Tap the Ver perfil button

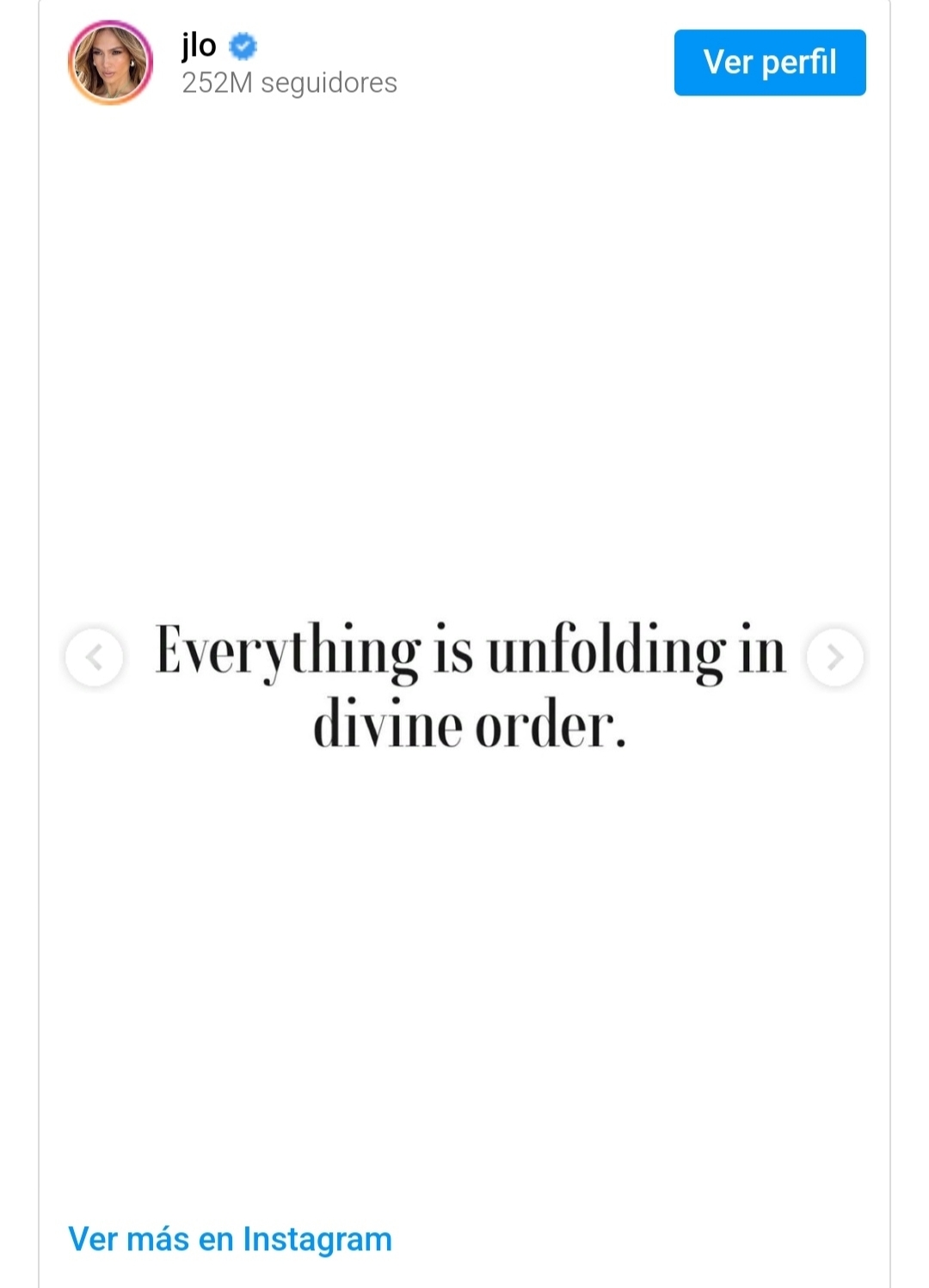[770, 63]
